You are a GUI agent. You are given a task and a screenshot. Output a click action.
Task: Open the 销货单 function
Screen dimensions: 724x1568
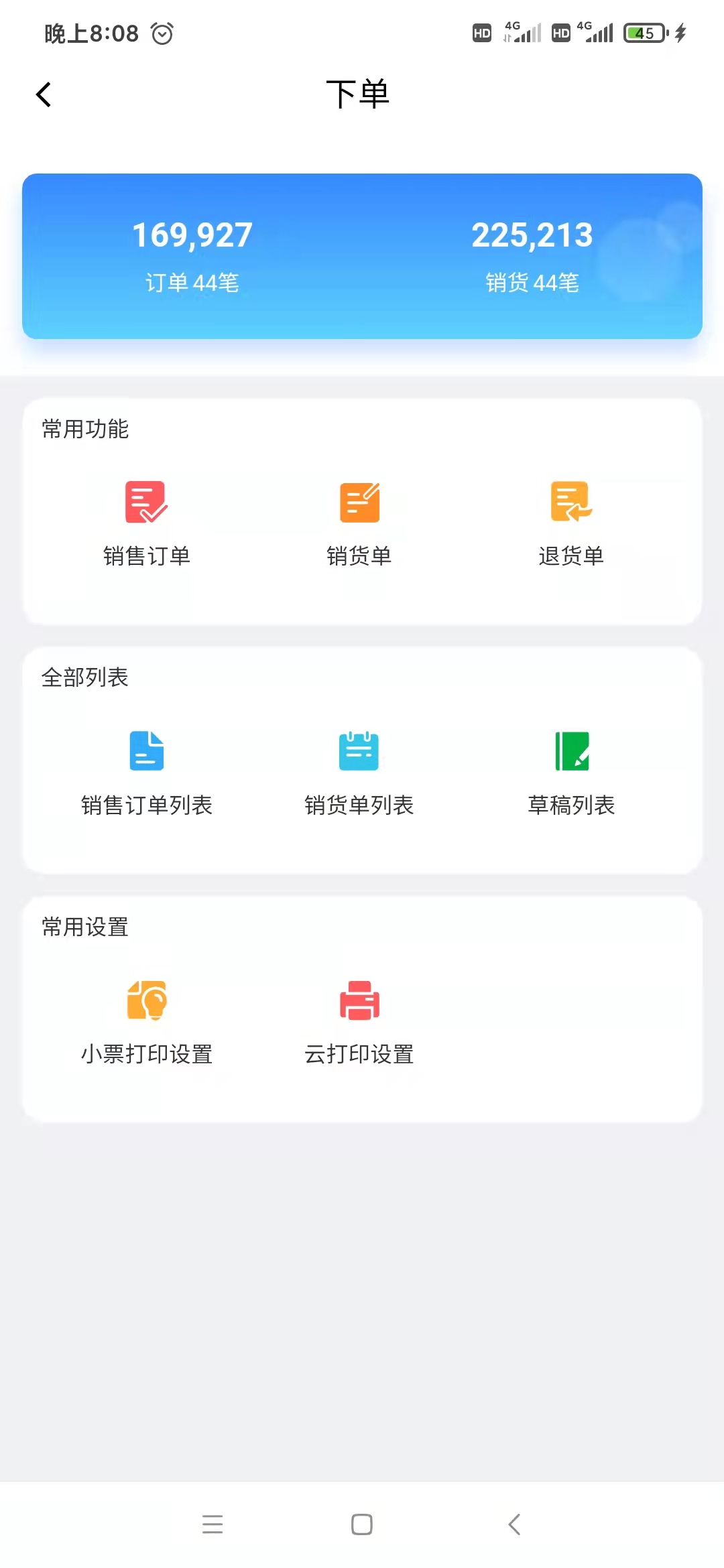click(359, 524)
